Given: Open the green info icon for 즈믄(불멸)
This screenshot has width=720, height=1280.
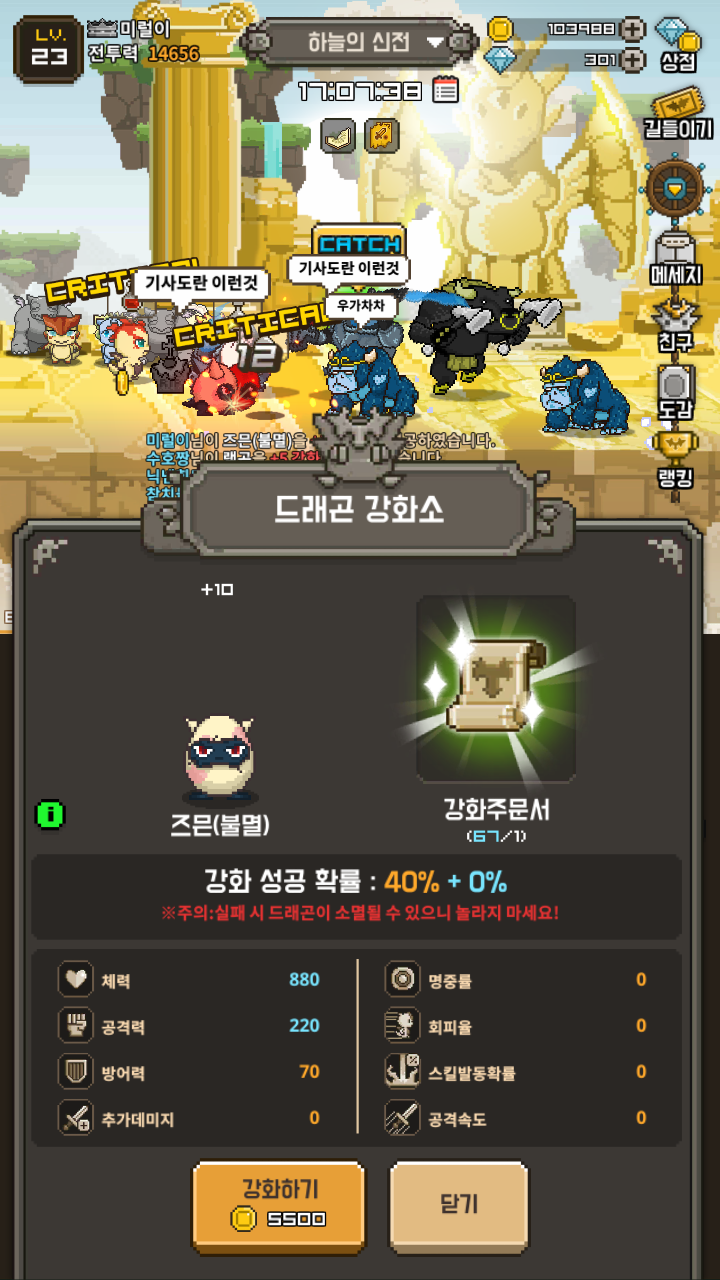Looking at the screenshot, I should point(49,814).
